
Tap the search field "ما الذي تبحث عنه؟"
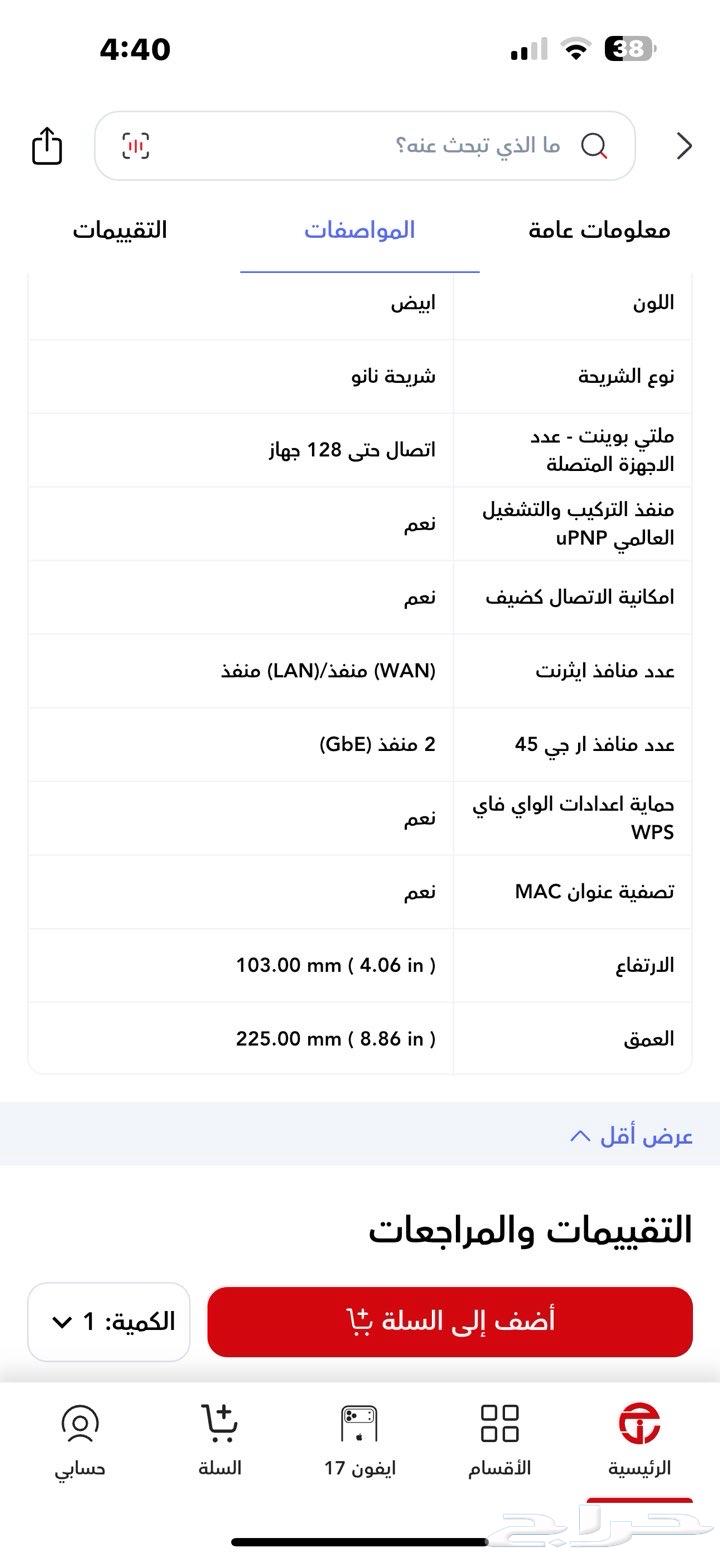tap(400, 146)
